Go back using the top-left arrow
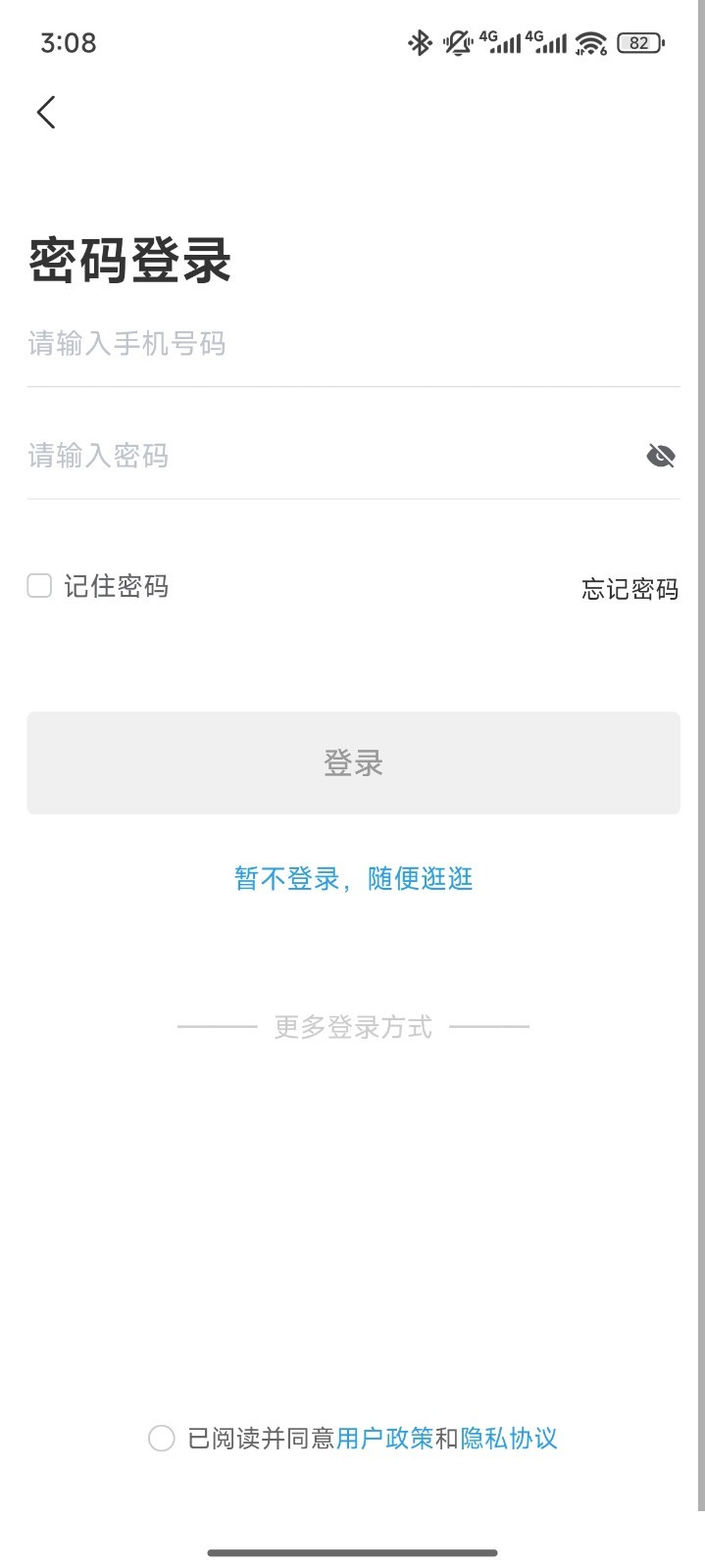 click(x=46, y=113)
